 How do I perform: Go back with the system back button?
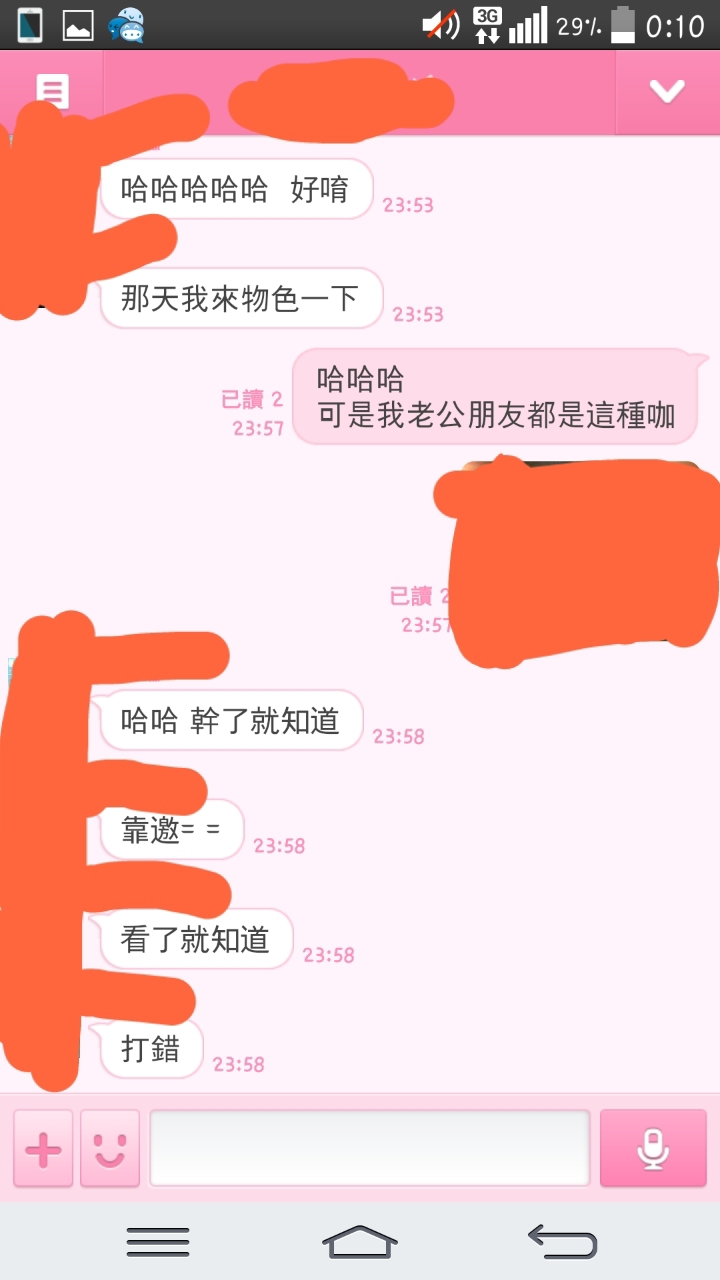[x=562, y=1241]
